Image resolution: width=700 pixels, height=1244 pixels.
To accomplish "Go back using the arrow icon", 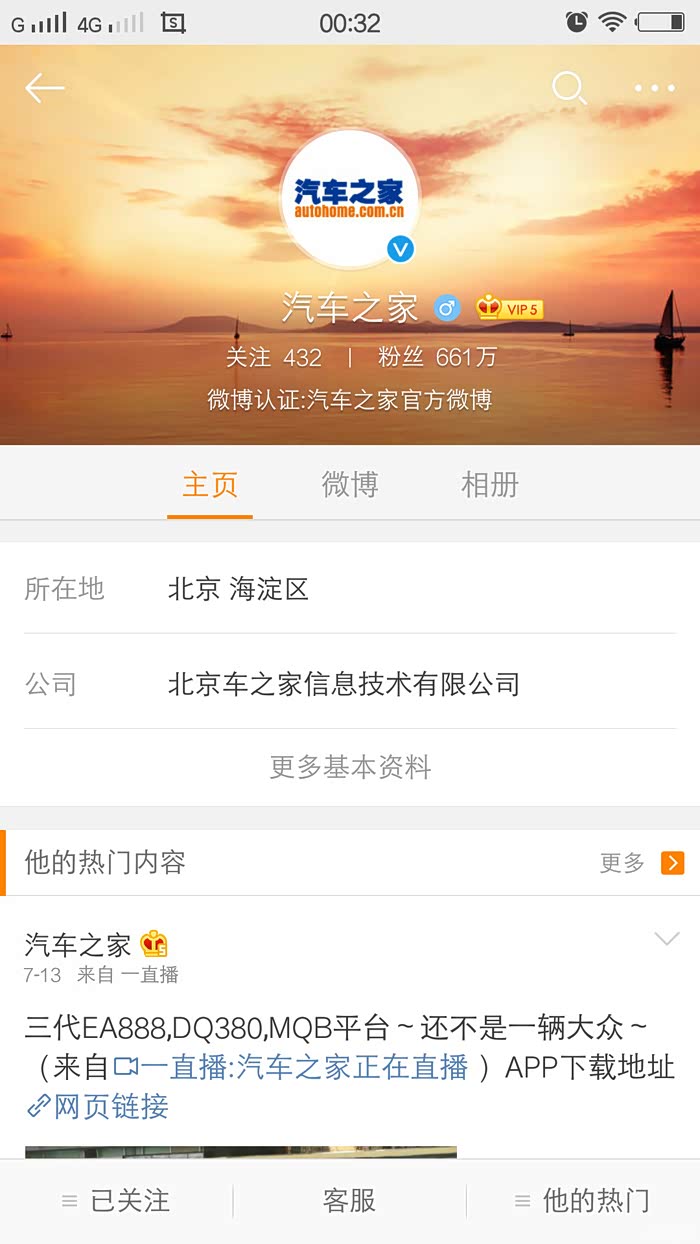I will pyautogui.click(x=45, y=88).
